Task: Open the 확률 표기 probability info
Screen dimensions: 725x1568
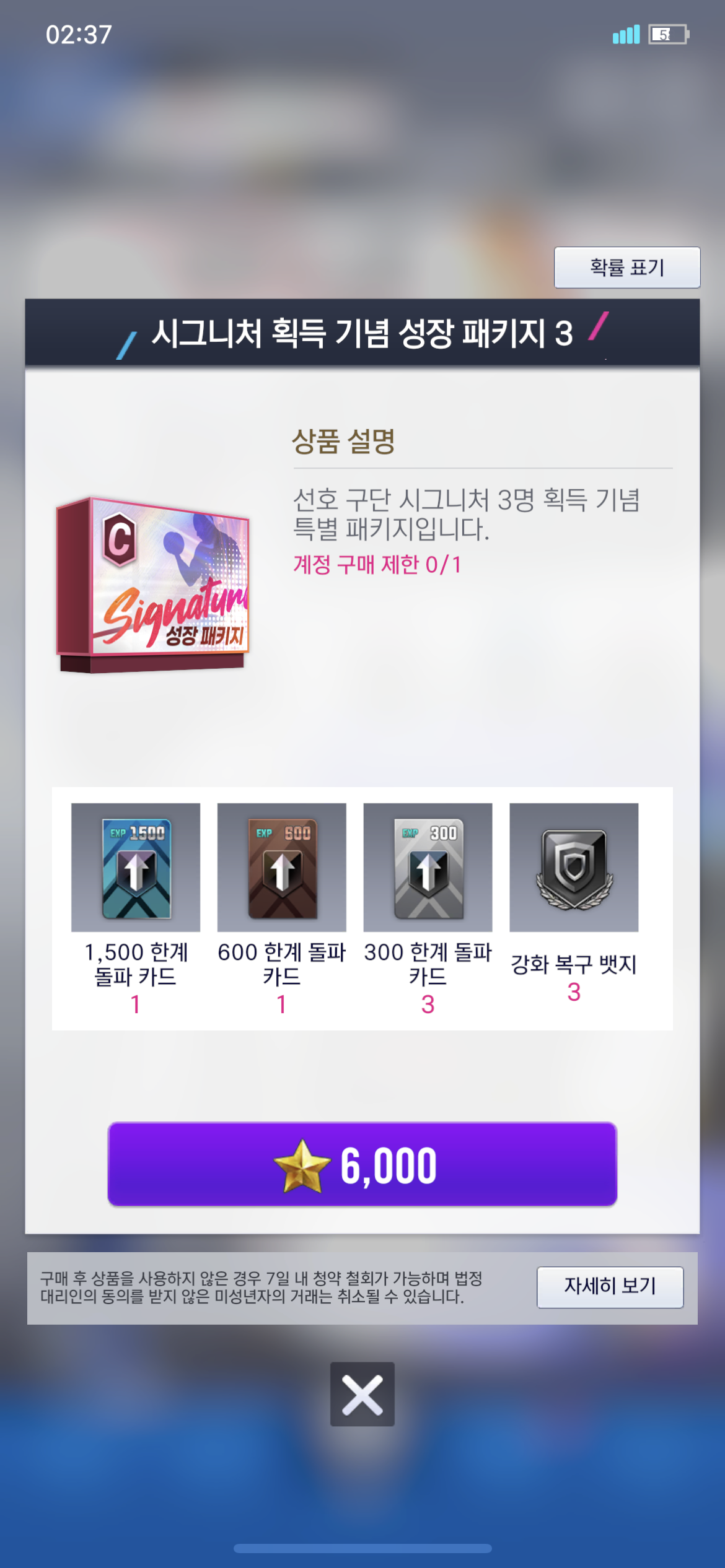Action: 626,268
